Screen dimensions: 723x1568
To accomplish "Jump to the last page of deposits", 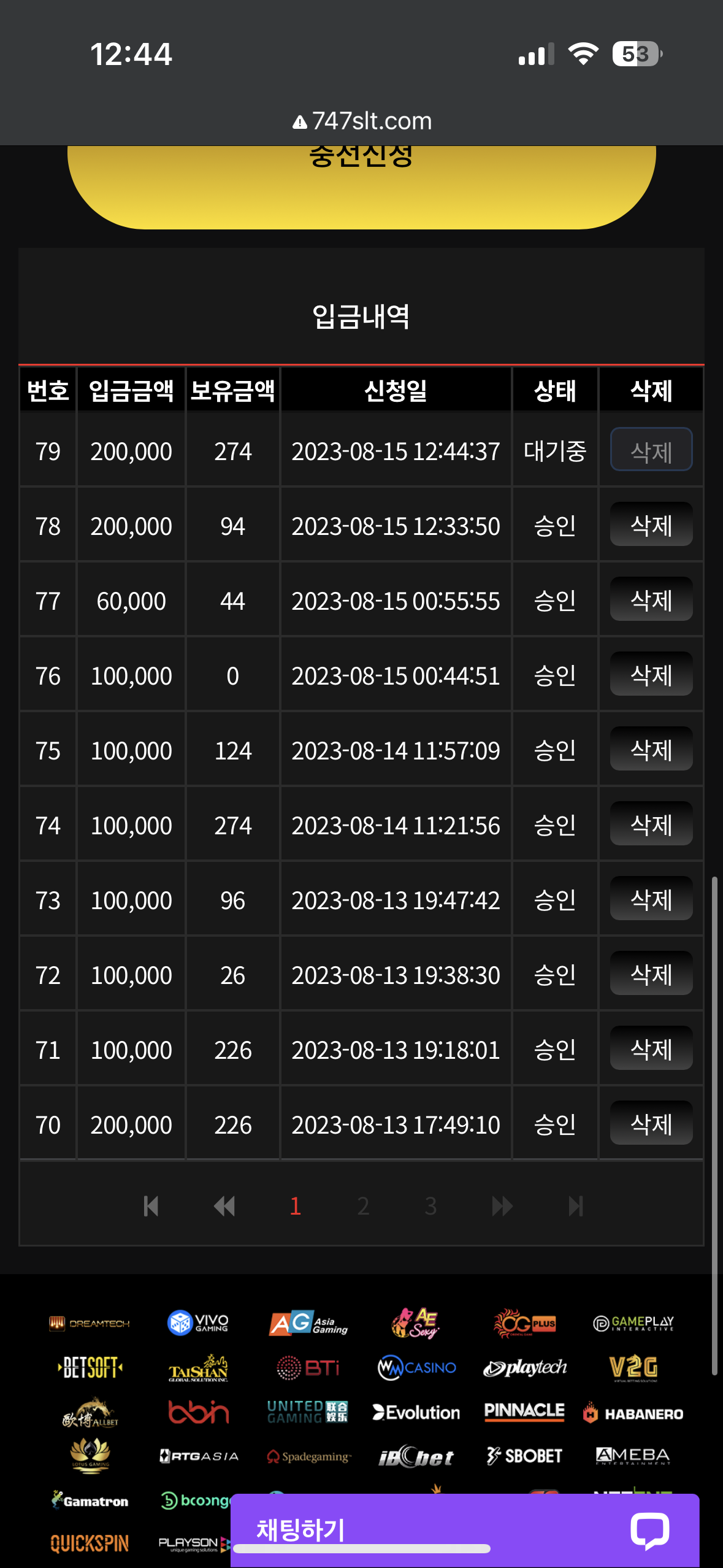I will point(575,1206).
